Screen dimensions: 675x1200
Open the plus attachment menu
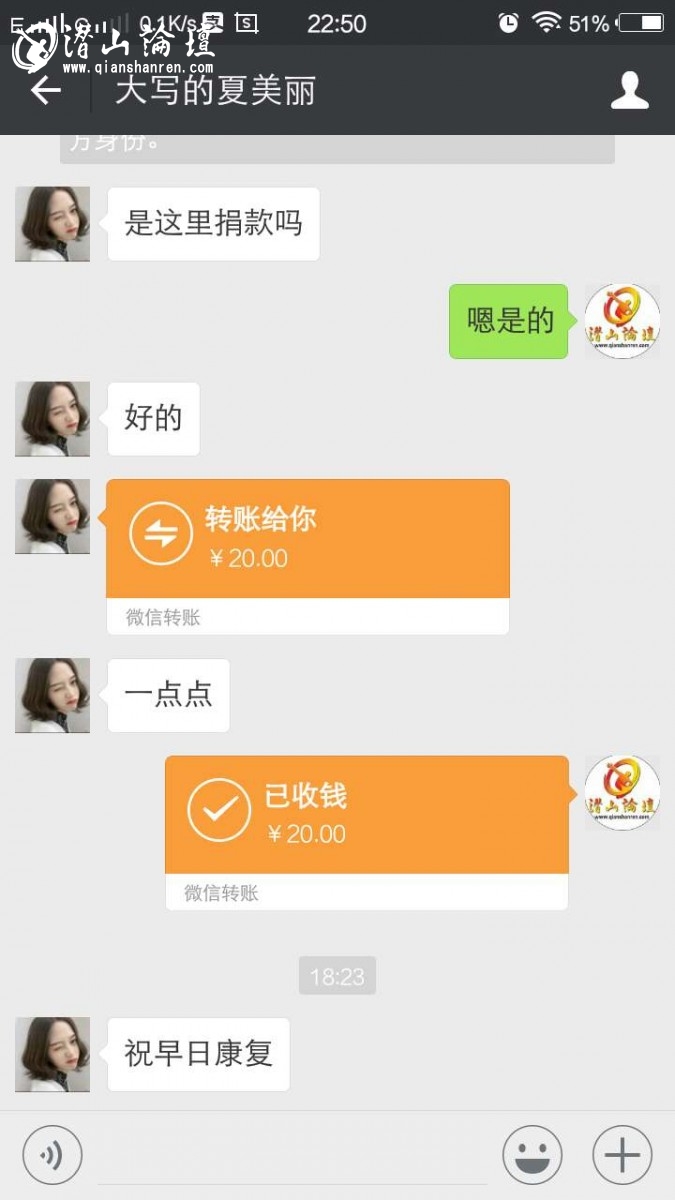(622, 1155)
